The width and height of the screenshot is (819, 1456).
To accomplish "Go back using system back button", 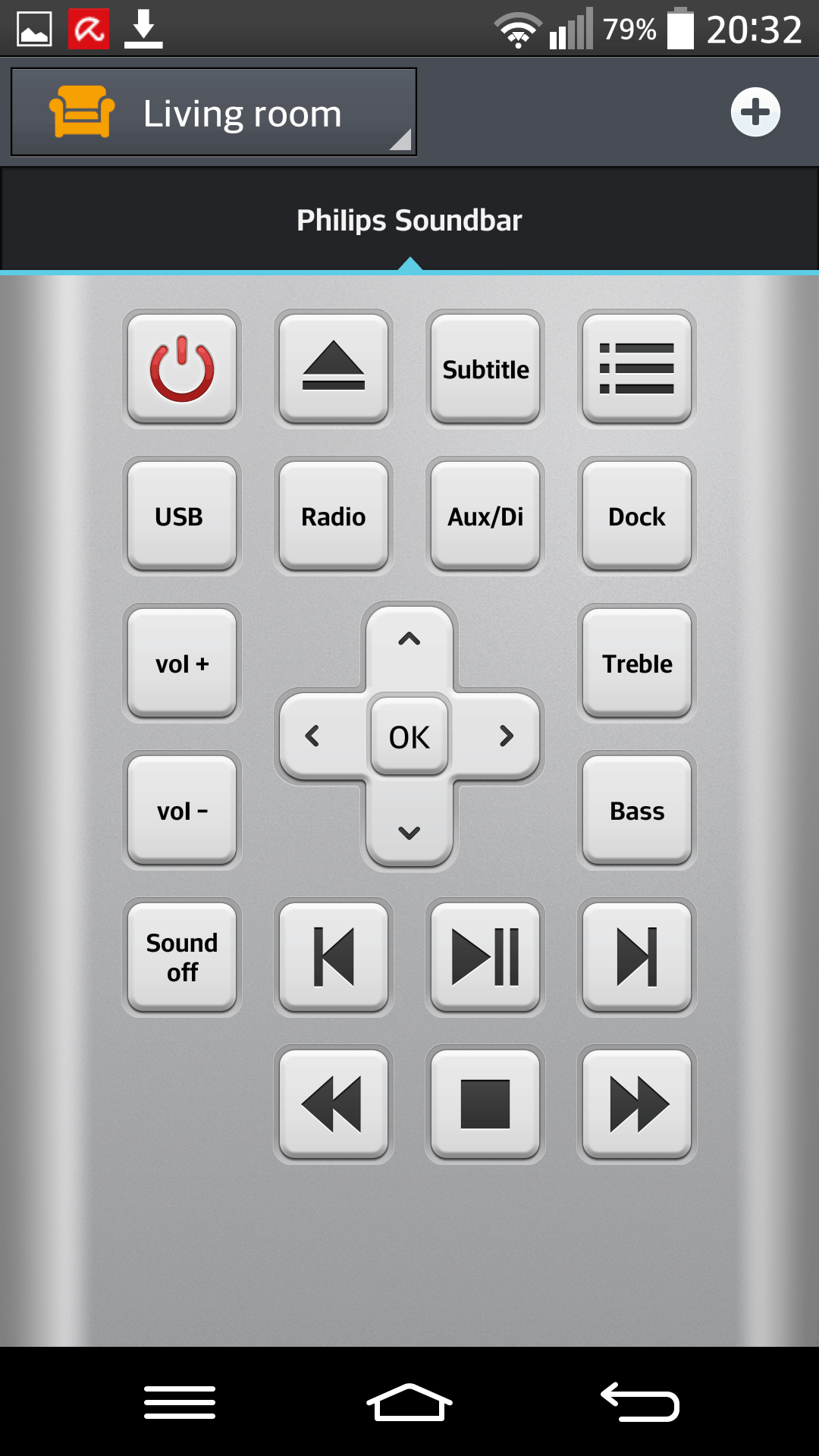I will click(639, 1401).
